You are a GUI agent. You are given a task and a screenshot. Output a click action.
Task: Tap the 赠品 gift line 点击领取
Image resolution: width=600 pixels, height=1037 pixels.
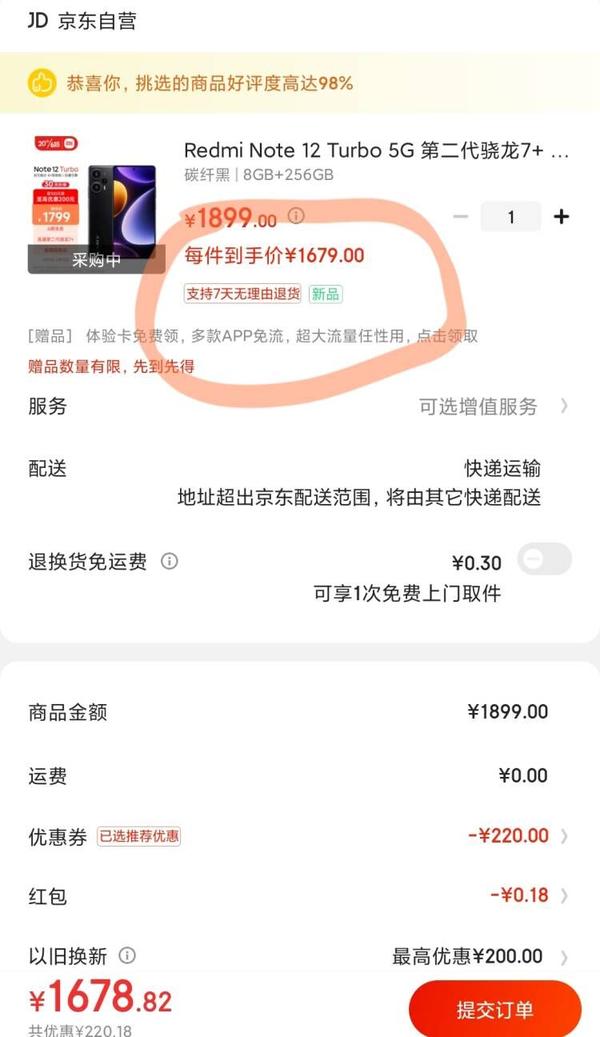coord(447,337)
